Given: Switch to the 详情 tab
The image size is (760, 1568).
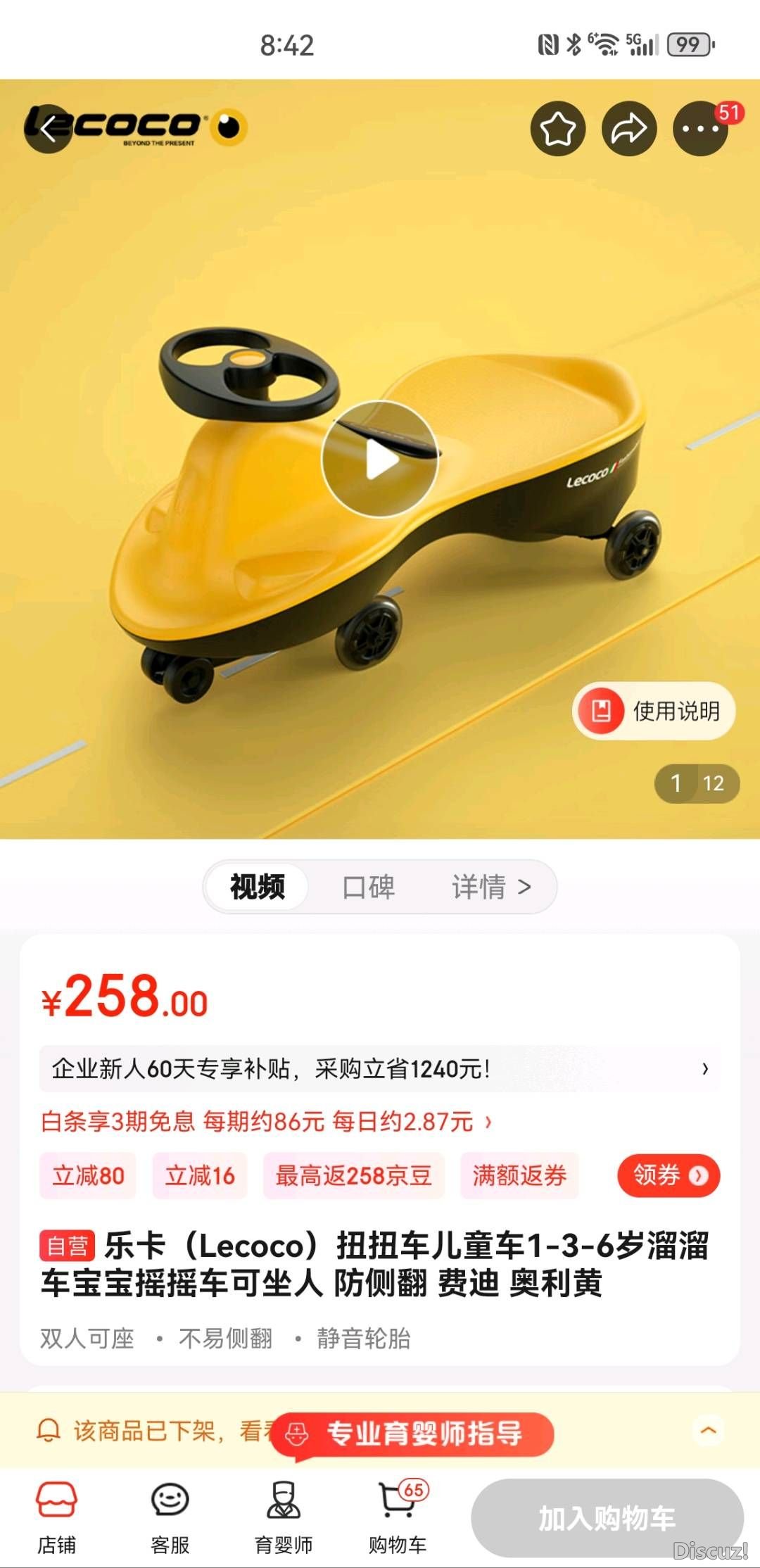Looking at the screenshot, I should pos(490,887).
